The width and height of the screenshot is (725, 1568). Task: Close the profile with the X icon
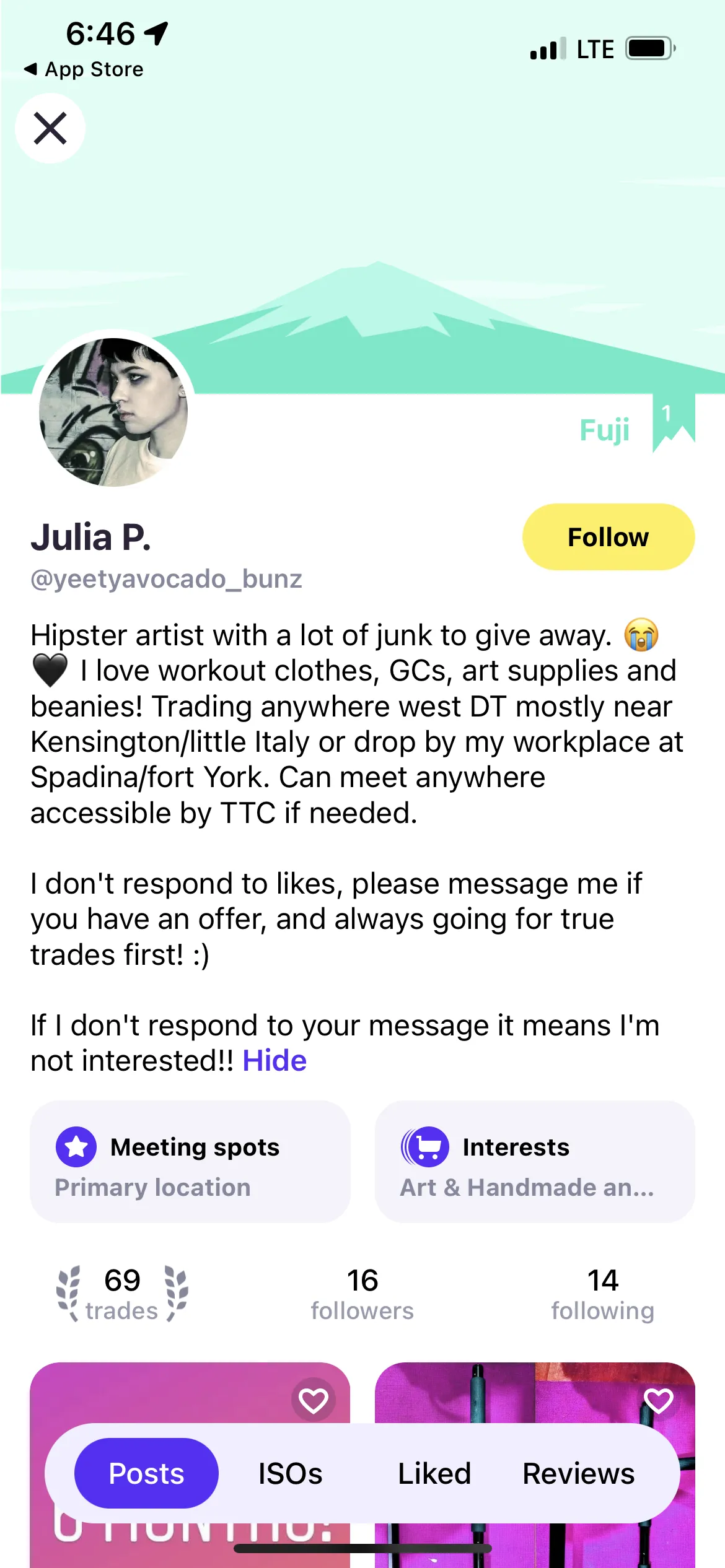click(x=50, y=128)
